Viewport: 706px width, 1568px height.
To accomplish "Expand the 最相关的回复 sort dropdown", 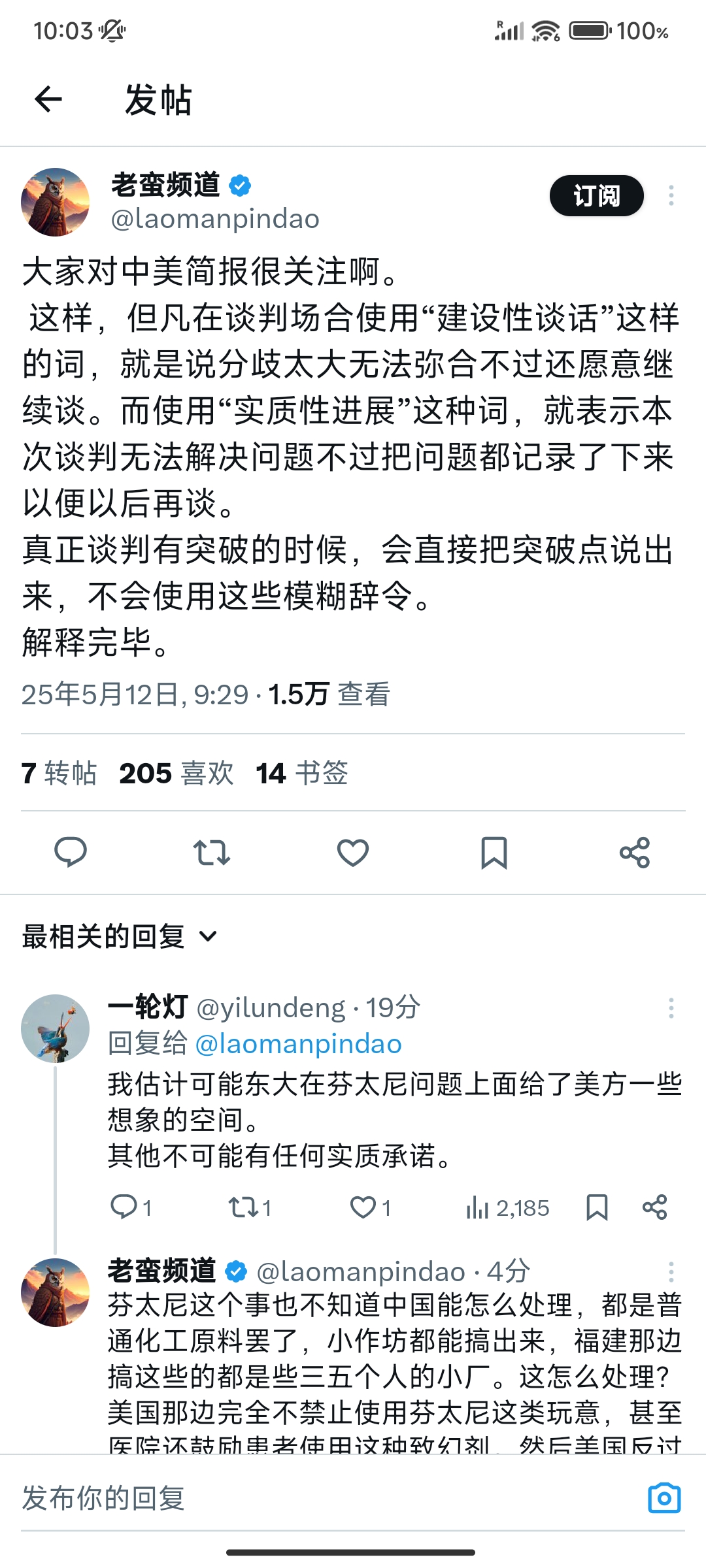I will click(x=120, y=936).
